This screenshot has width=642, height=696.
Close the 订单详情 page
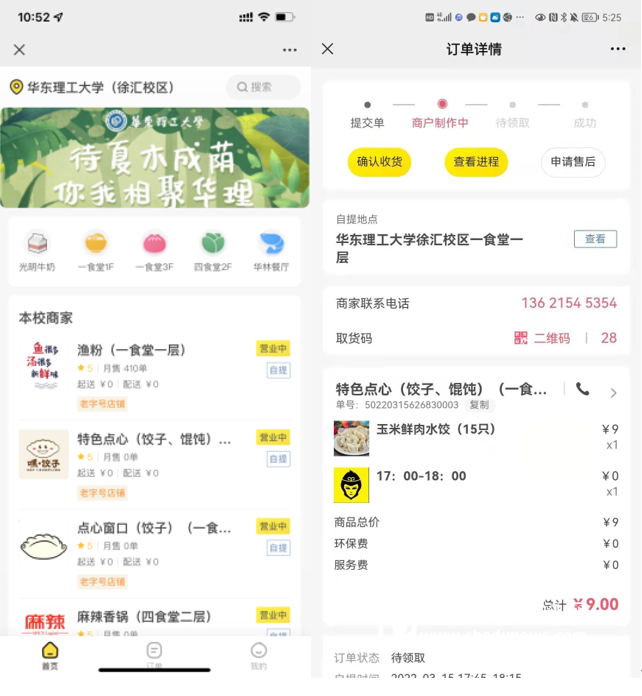pyautogui.click(x=327, y=49)
